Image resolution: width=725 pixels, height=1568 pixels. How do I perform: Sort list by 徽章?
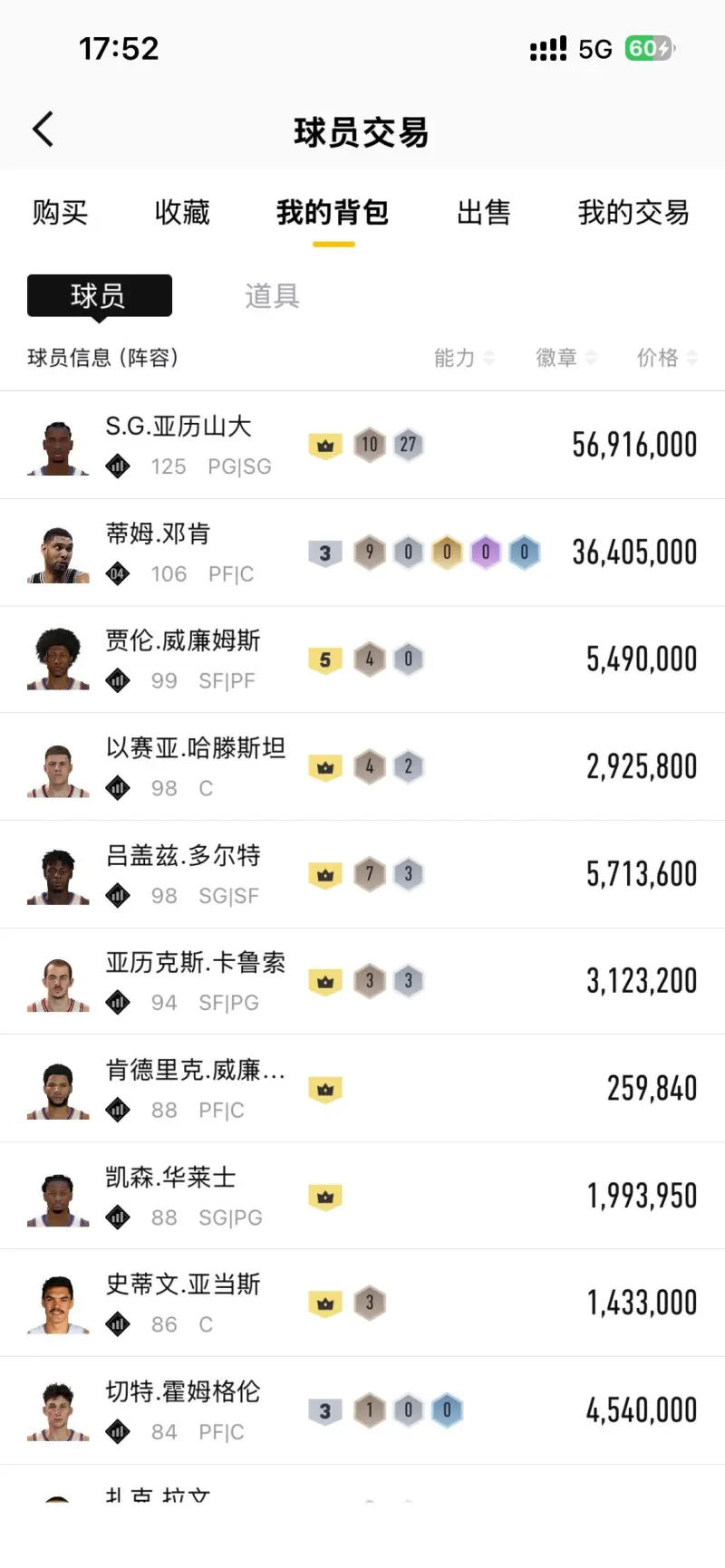[565, 358]
